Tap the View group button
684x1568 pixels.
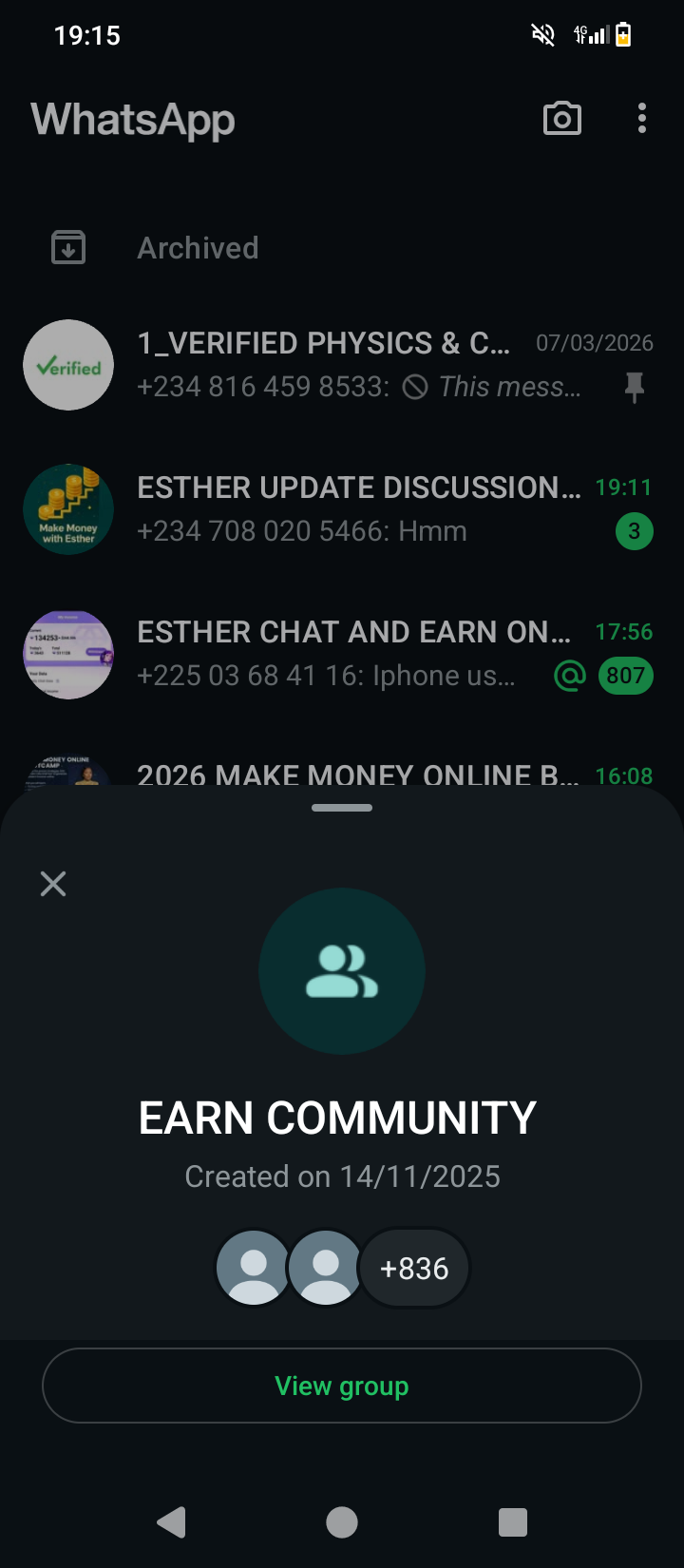(x=342, y=1386)
